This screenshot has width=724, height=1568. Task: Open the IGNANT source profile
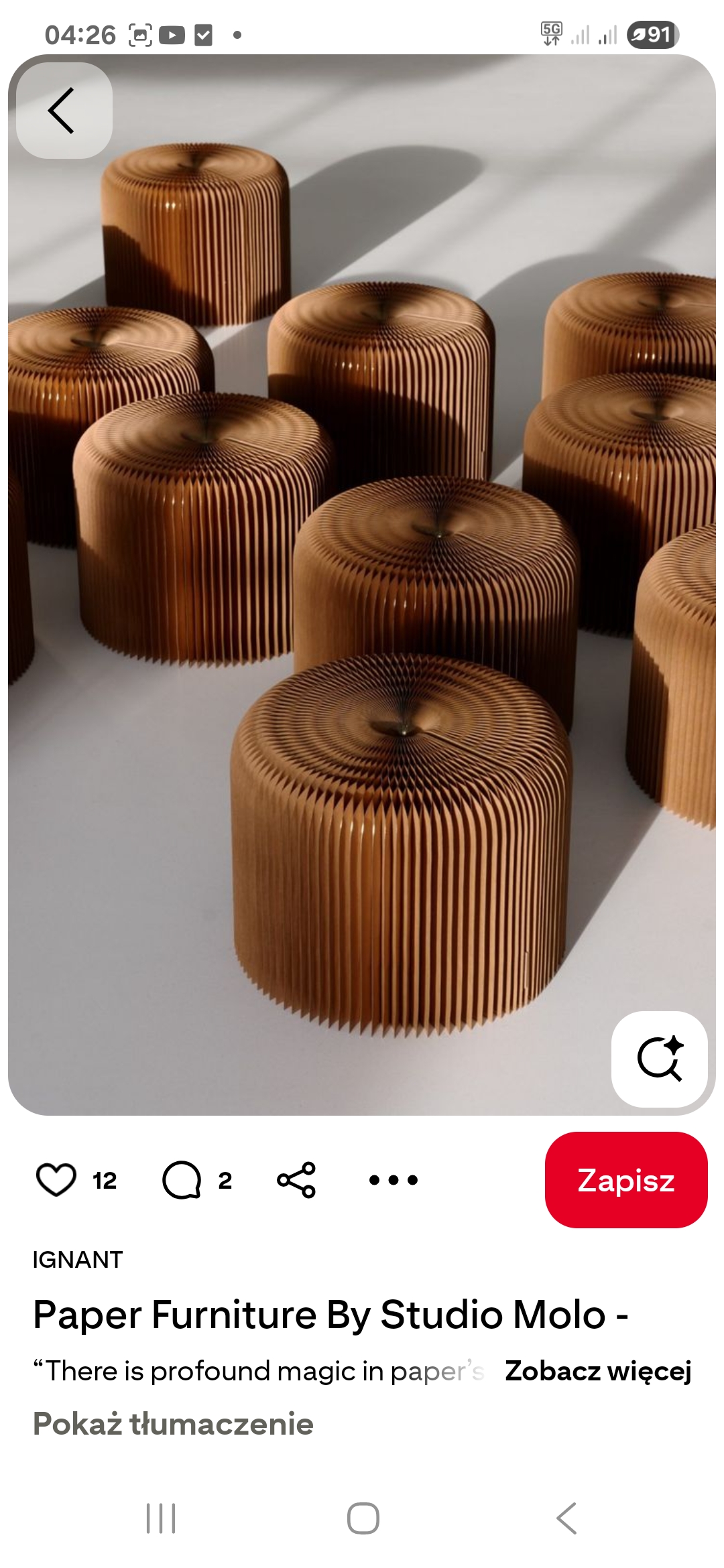78,1260
